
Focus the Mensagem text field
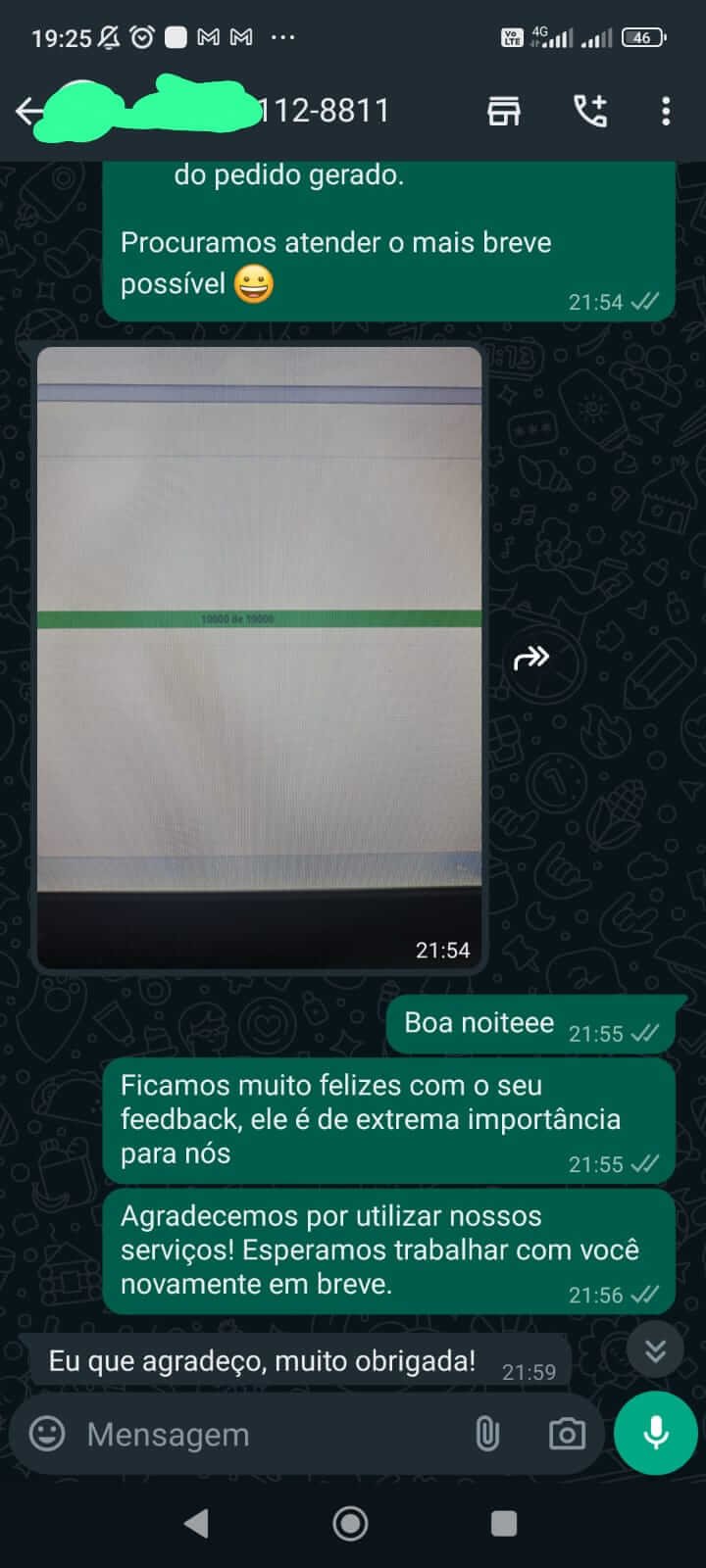(265, 1434)
